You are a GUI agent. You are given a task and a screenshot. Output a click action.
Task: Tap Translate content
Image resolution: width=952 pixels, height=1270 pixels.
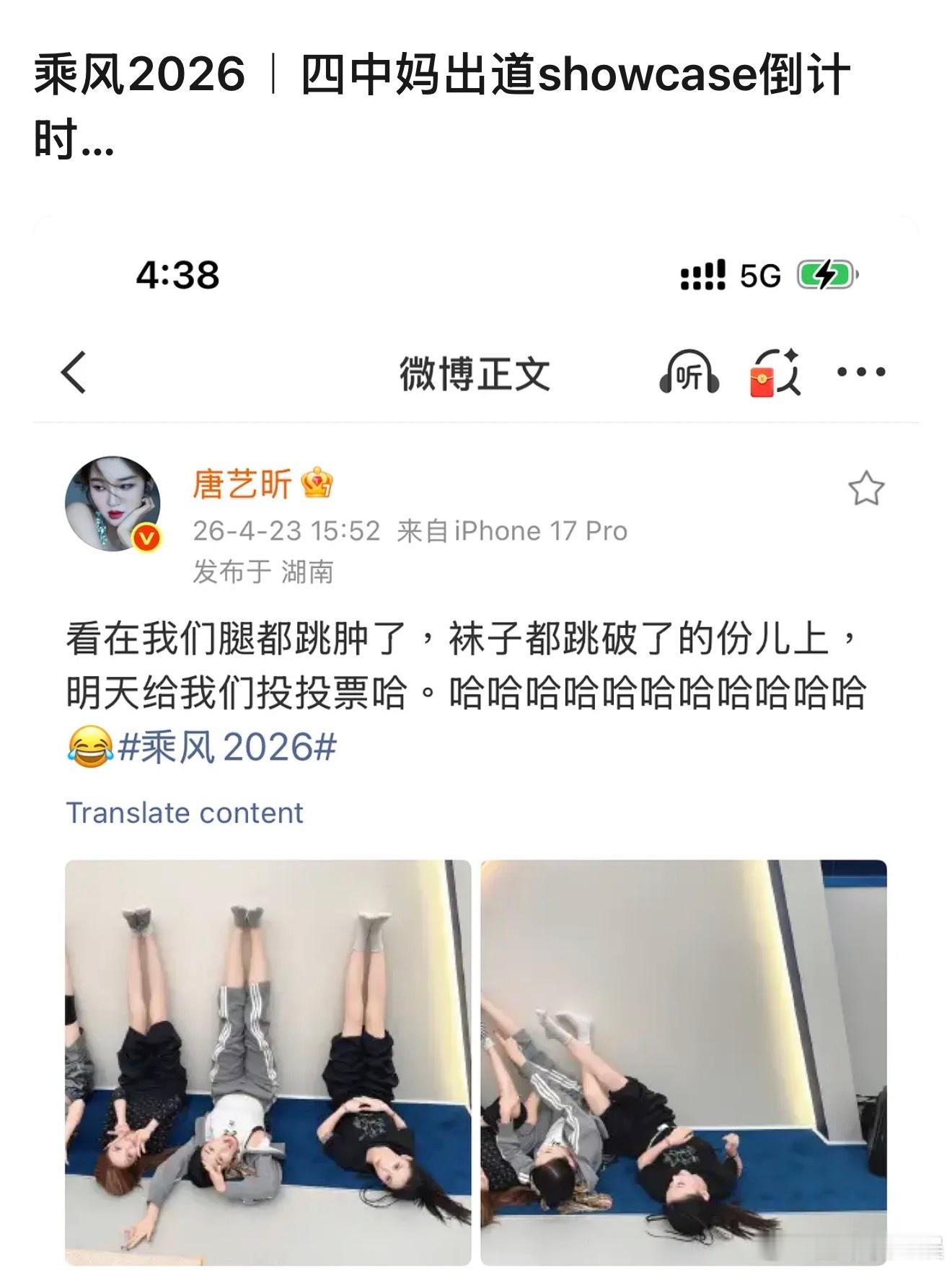[184, 812]
